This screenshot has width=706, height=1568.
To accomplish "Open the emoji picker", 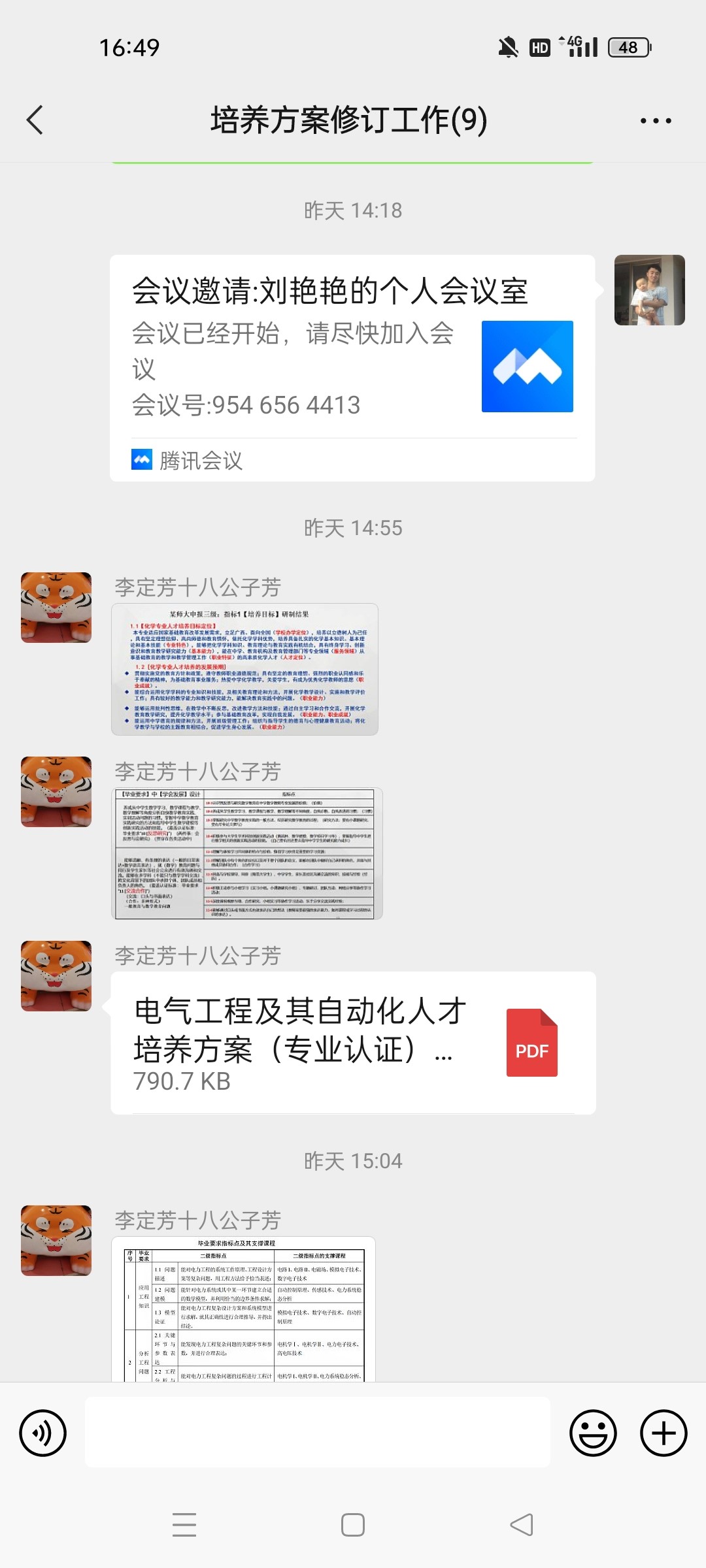I will 593,1433.
